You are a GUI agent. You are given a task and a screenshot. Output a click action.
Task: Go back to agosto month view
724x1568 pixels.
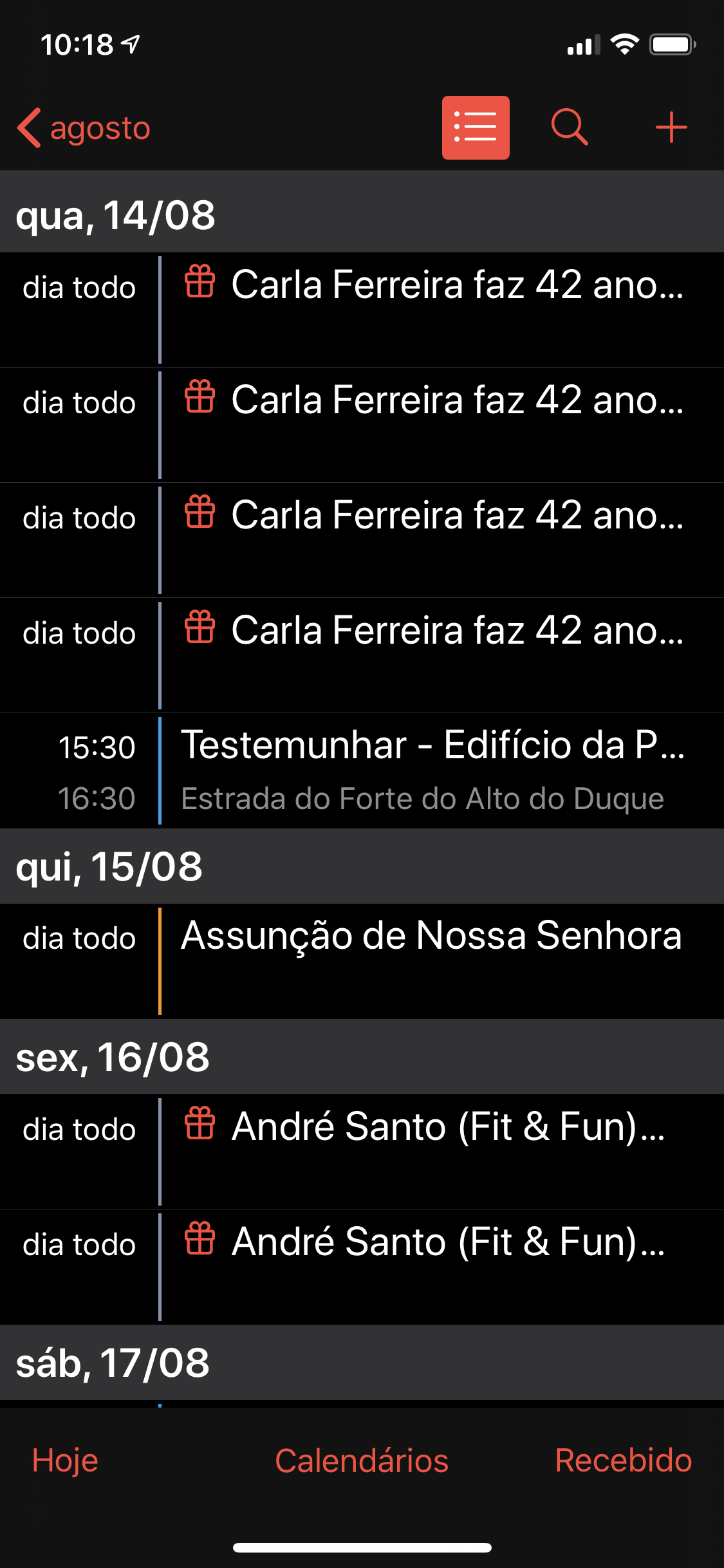click(x=84, y=128)
